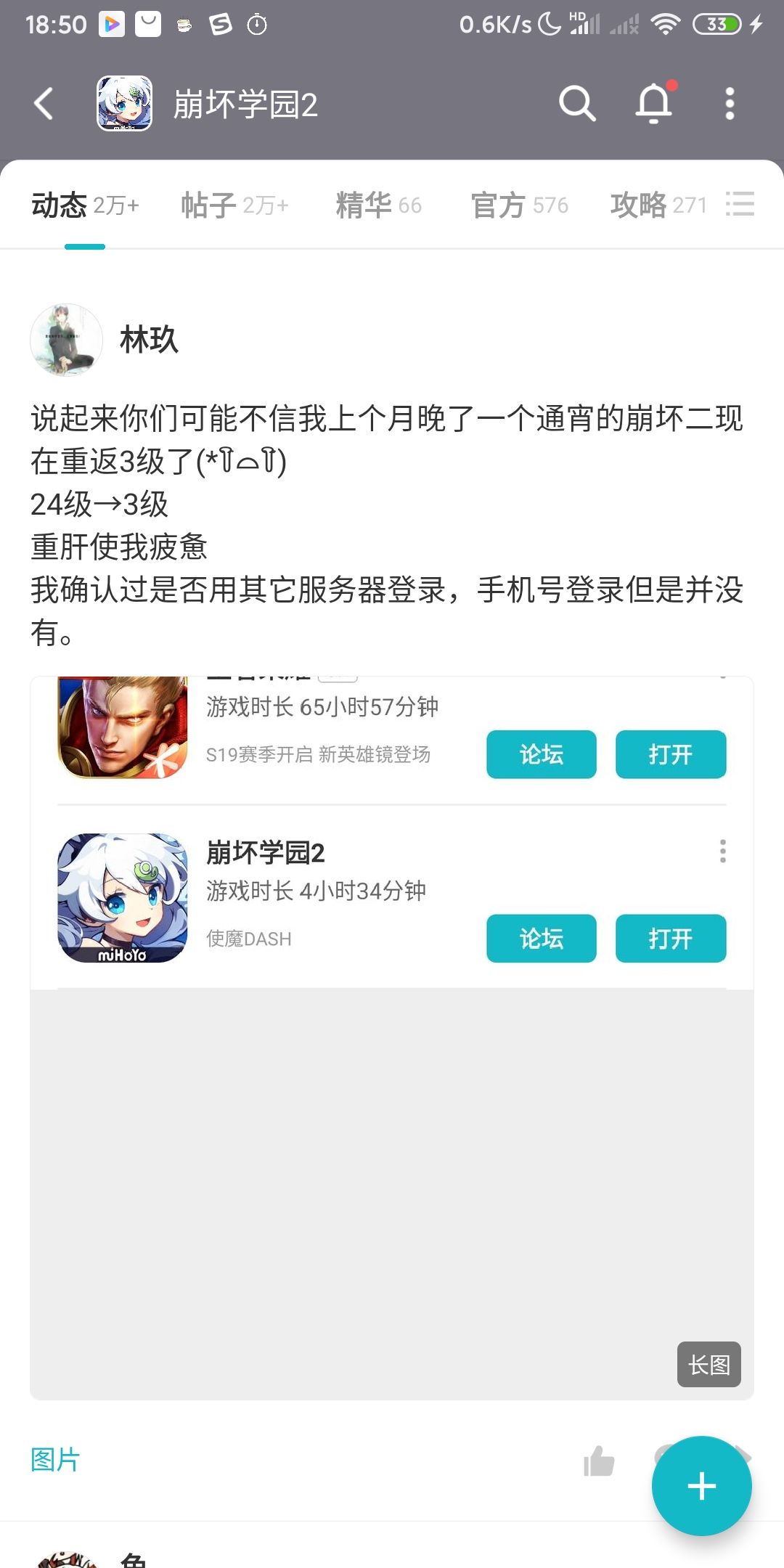Select the 动态 tab
784x1568 pixels.
85,205
